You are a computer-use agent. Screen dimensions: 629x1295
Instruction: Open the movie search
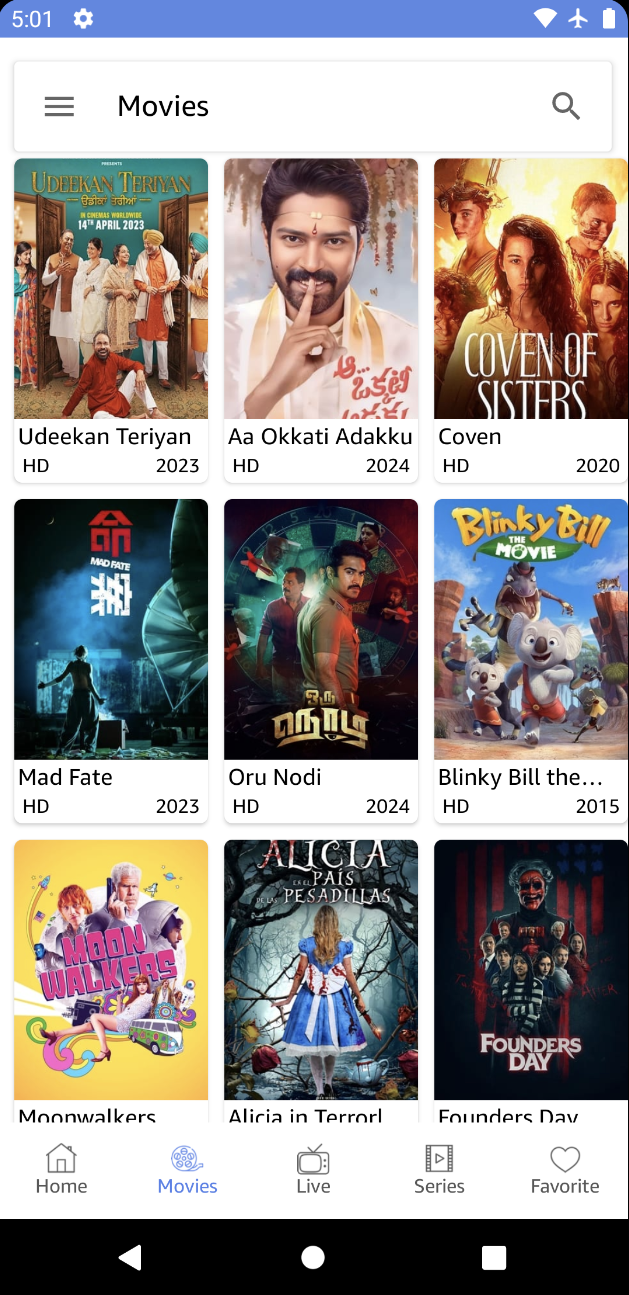coord(566,106)
